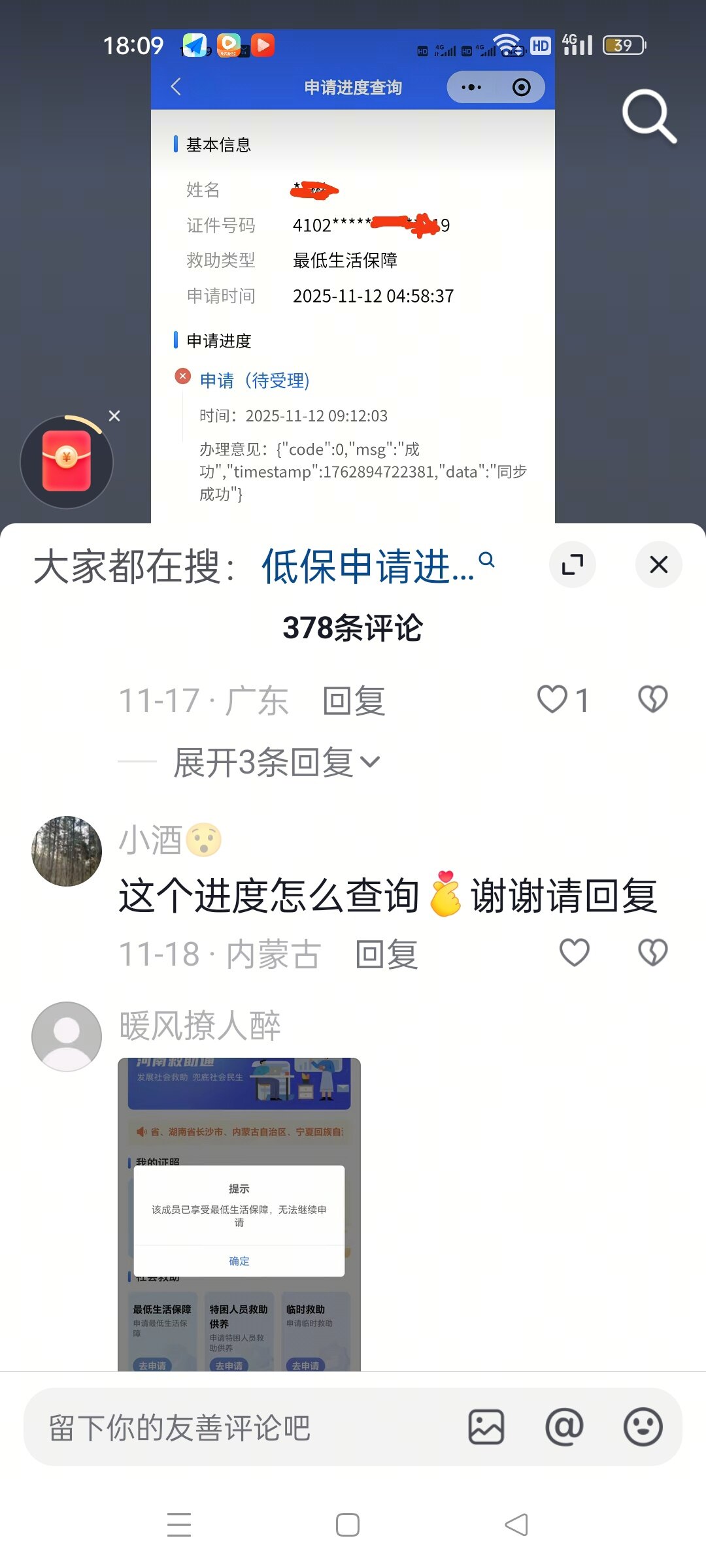Dislike 小酒's comment
The height and width of the screenshot is (1568, 706).
[652, 953]
